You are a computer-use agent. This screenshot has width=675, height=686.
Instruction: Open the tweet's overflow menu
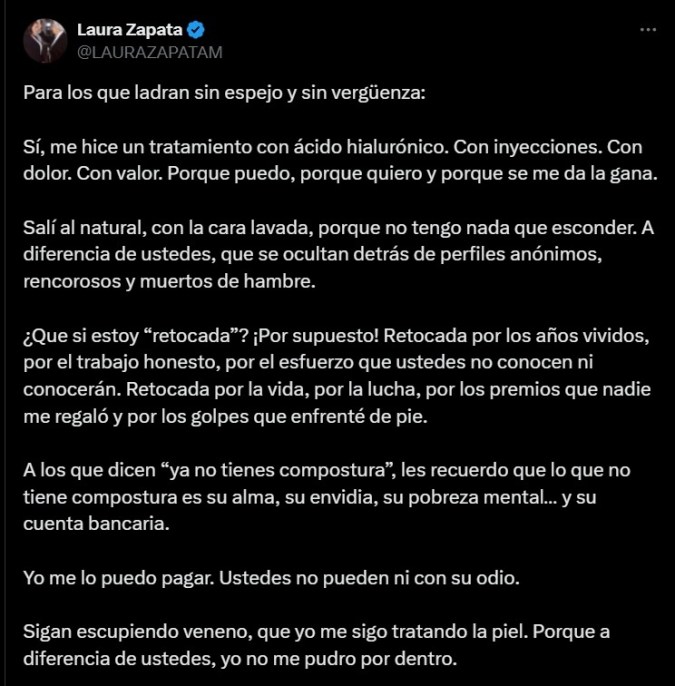(649, 32)
